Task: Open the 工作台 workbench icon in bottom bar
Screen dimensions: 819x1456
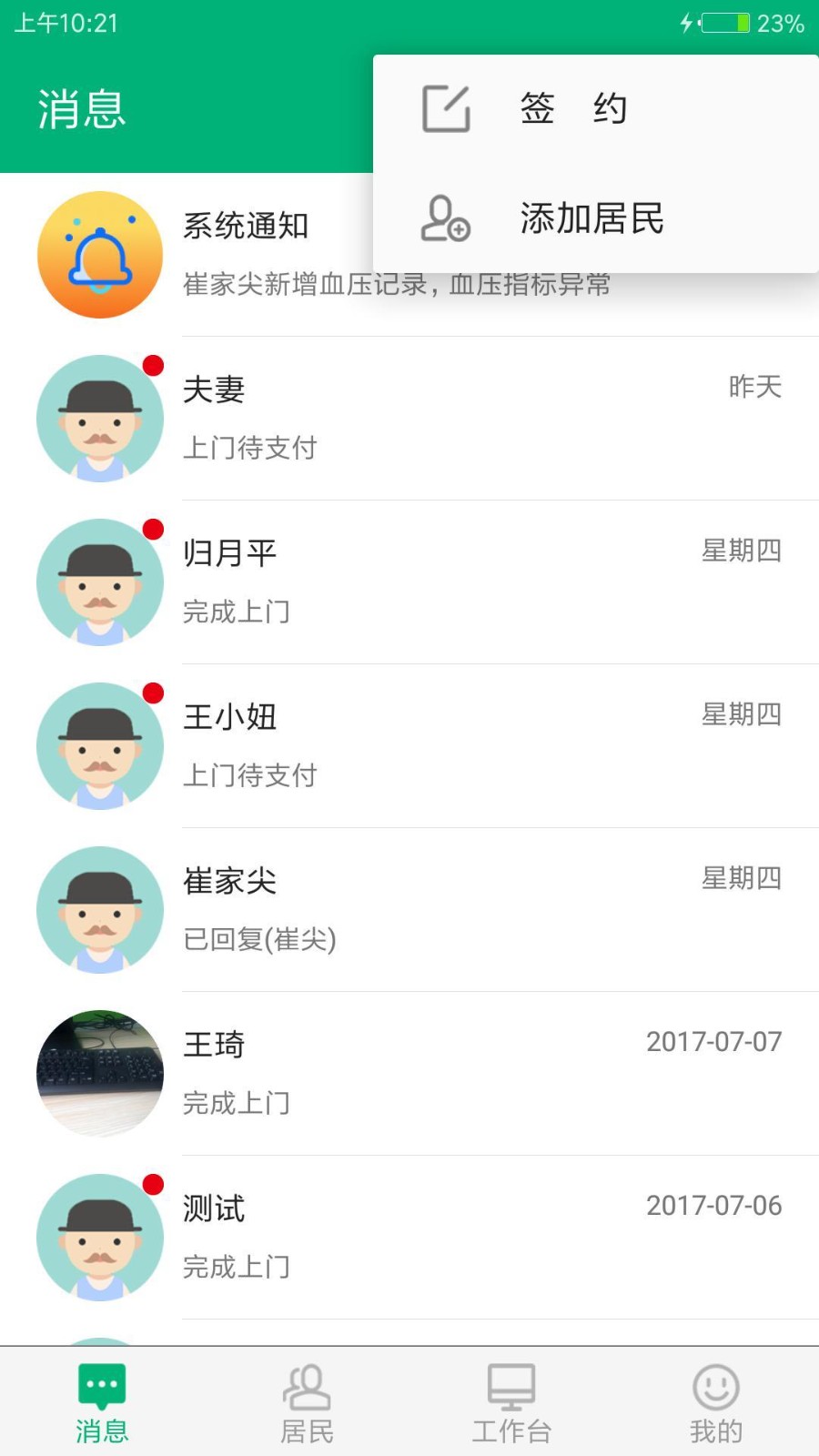Action: coord(511,1387)
